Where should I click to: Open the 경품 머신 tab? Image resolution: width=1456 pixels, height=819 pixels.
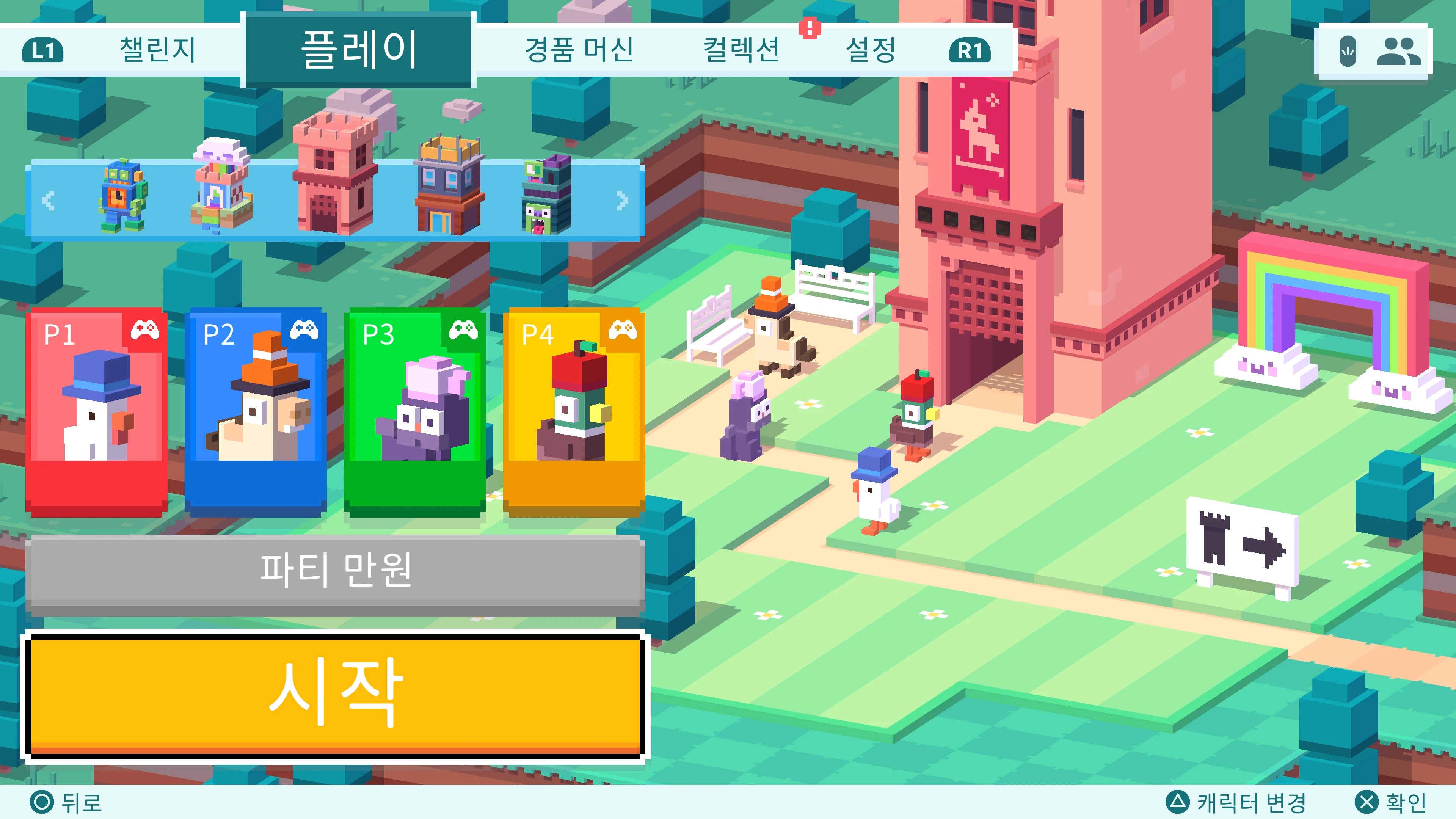[579, 50]
